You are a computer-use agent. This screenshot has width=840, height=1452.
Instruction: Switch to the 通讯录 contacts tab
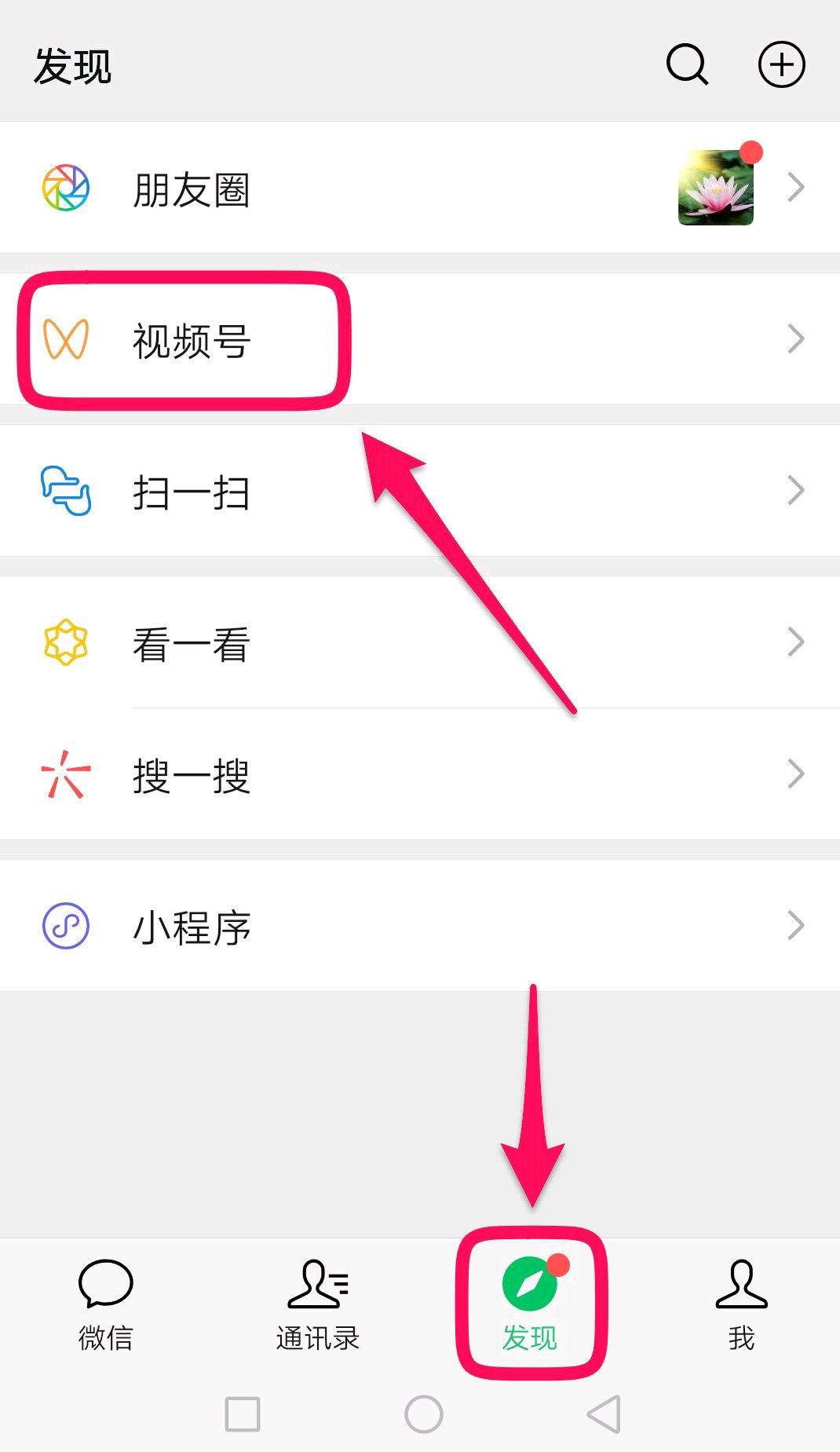(318, 1304)
